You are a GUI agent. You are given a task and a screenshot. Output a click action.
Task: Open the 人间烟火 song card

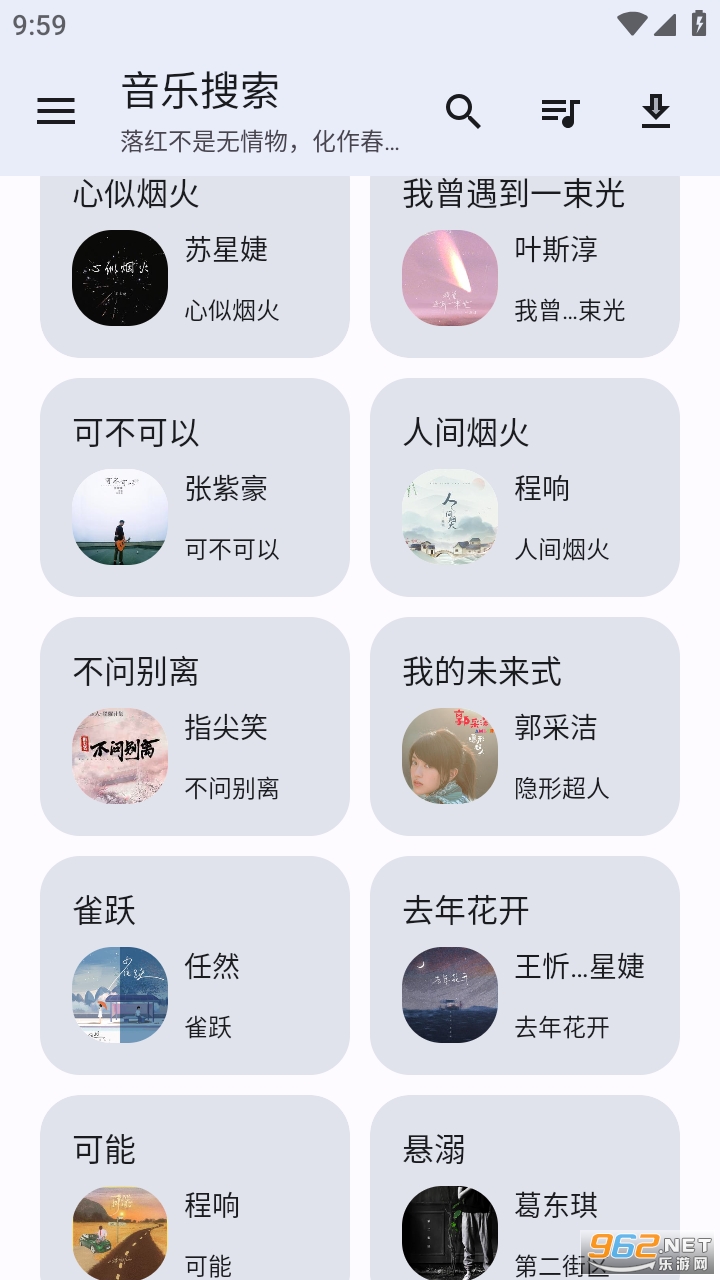pos(525,487)
